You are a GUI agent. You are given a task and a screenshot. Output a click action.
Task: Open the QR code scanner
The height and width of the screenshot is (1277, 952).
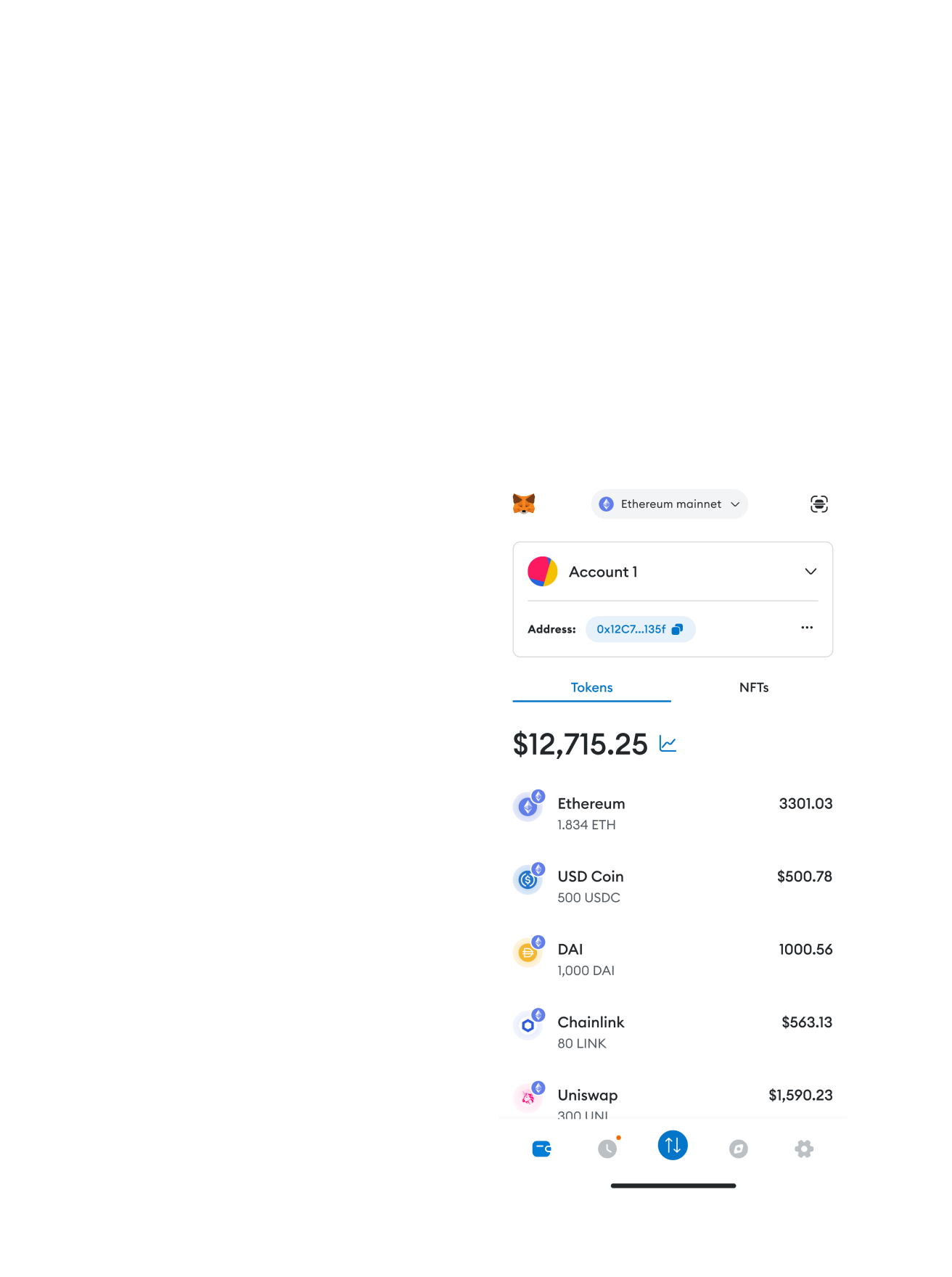point(818,504)
